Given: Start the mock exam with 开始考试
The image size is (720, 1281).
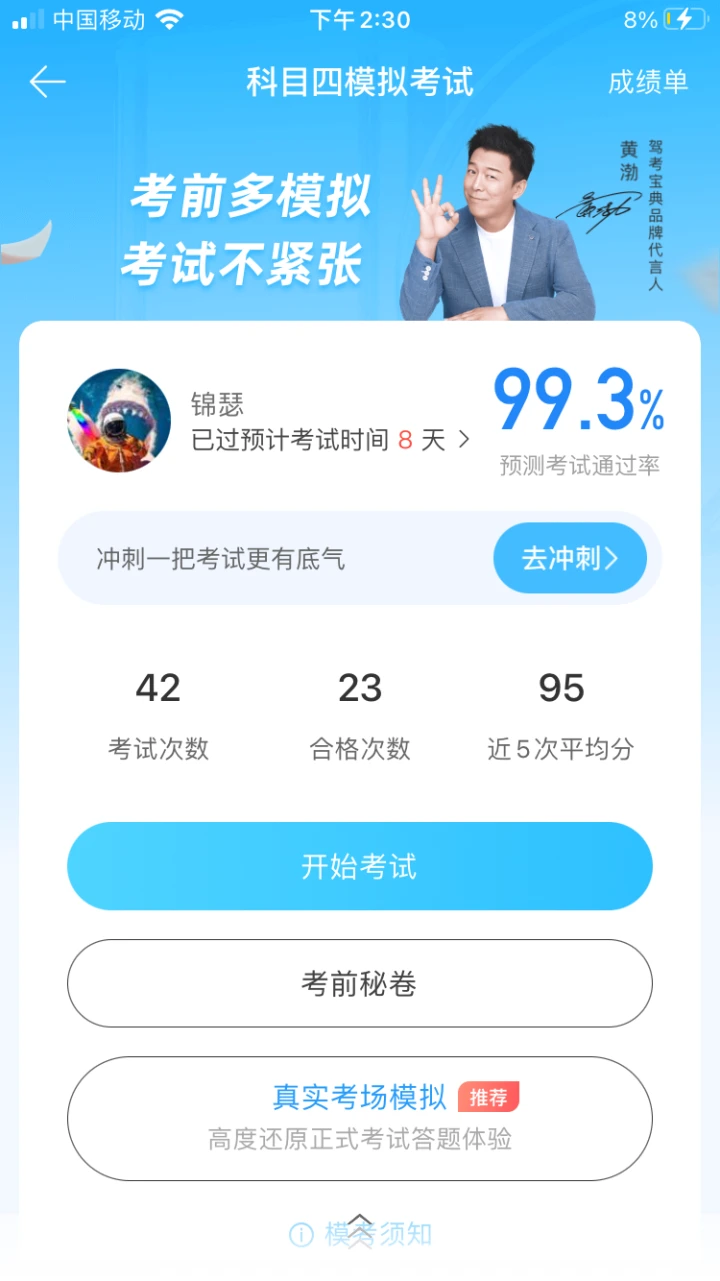Looking at the screenshot, I should coord(359,866).
